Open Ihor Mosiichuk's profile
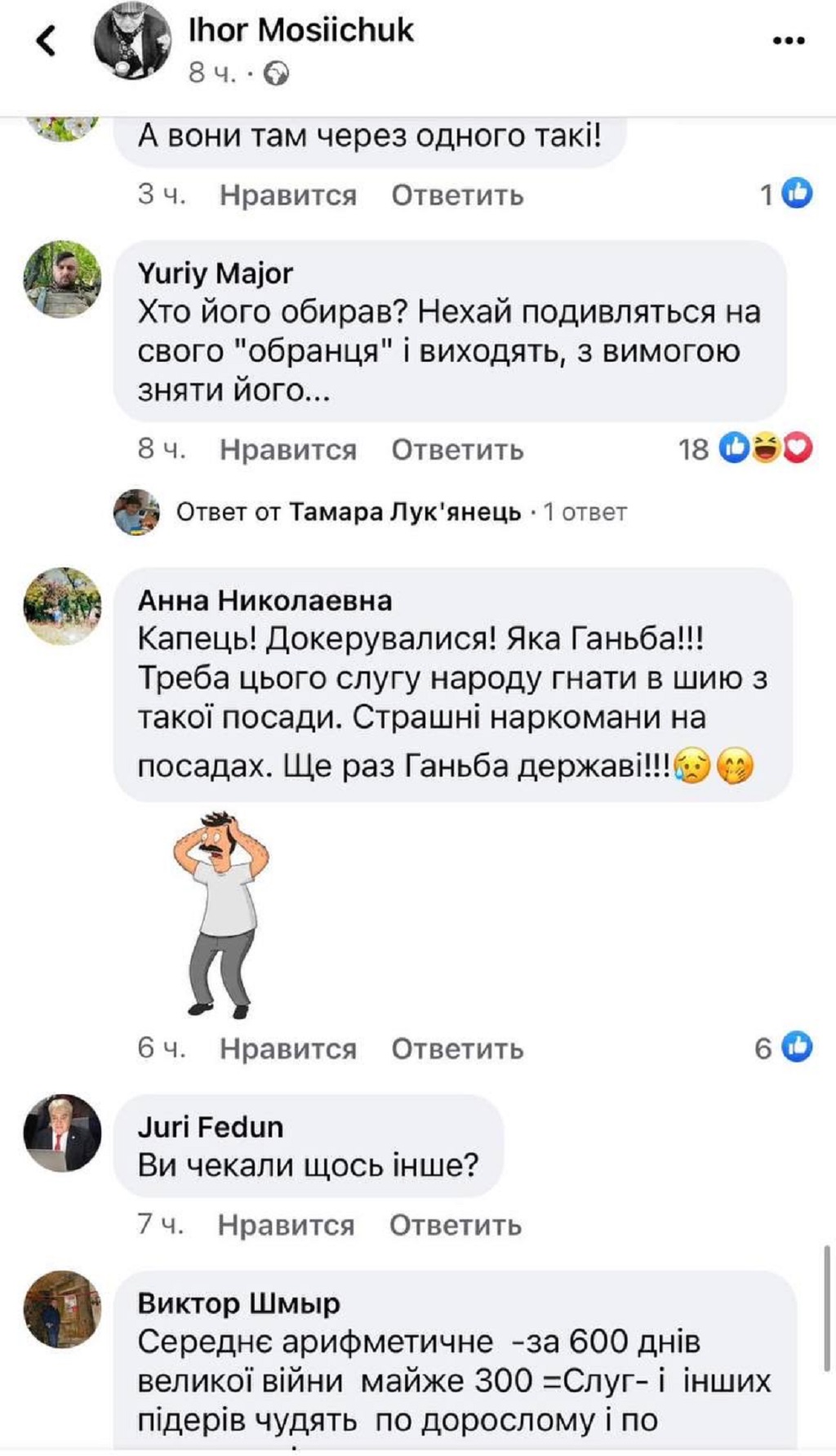Viewport: 836px width, 1456px height. pos(300,30)
